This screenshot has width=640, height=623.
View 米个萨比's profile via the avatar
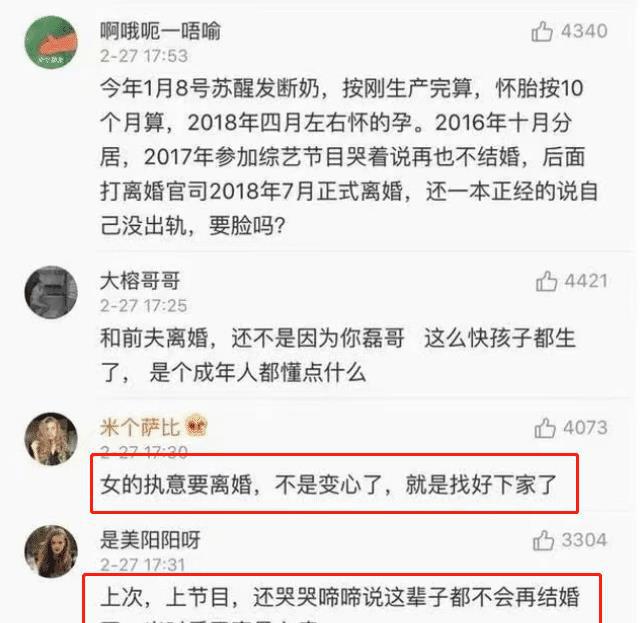click(52, 437)
